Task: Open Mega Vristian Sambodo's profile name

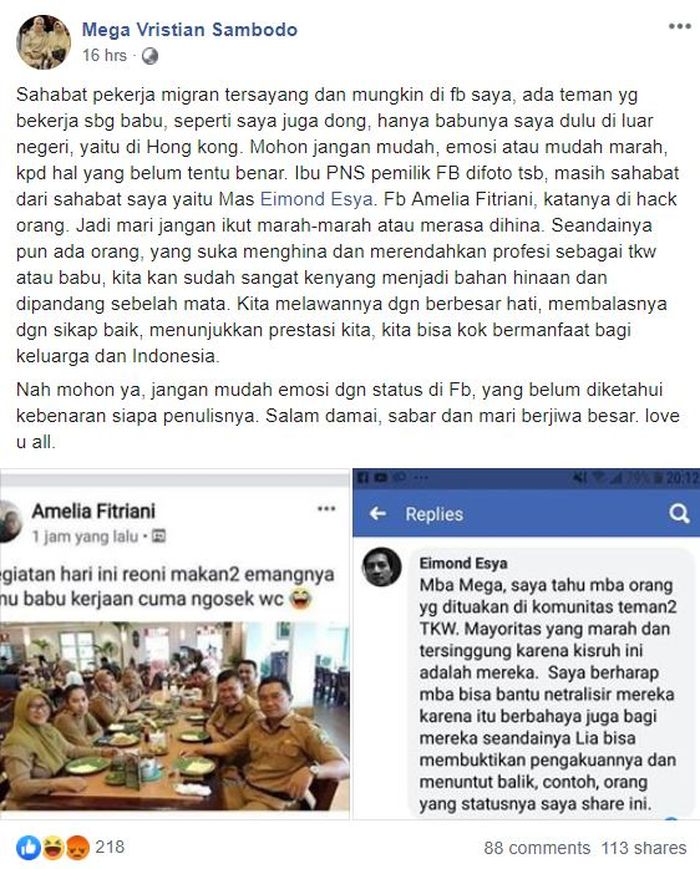Action: point(189,30)
